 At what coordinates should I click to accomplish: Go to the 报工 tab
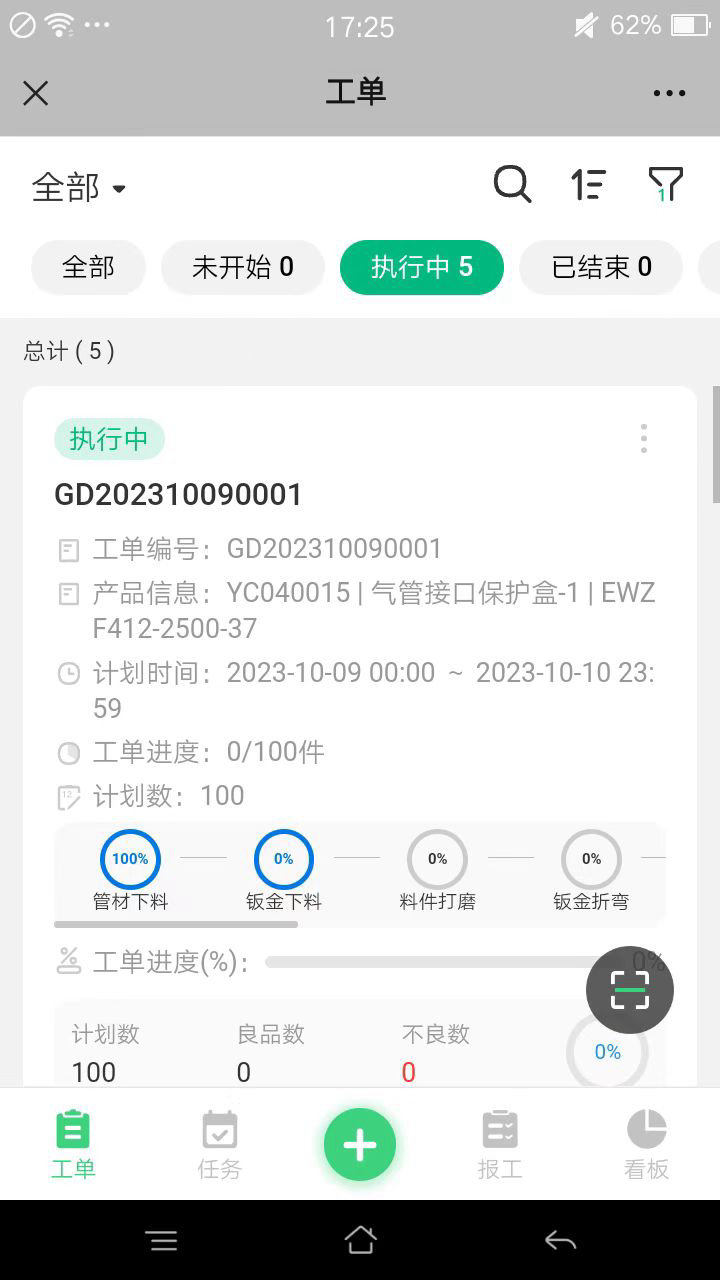coord(500,1145)
